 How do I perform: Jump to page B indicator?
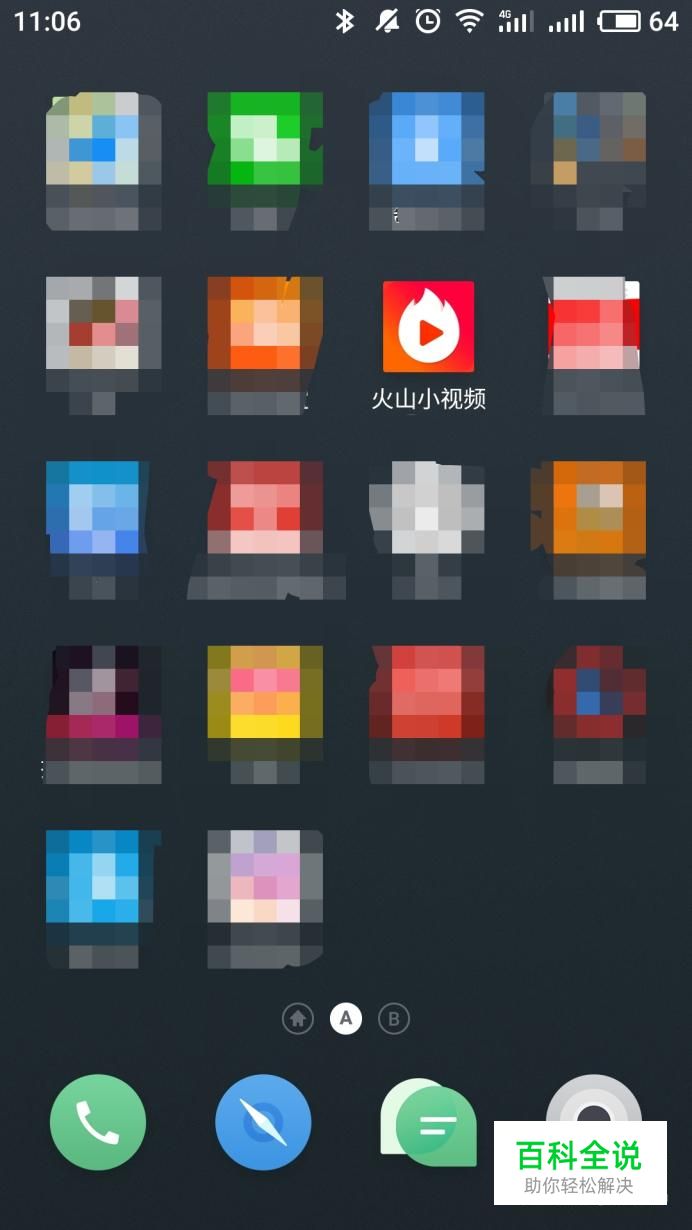[x=394, y=1019]
